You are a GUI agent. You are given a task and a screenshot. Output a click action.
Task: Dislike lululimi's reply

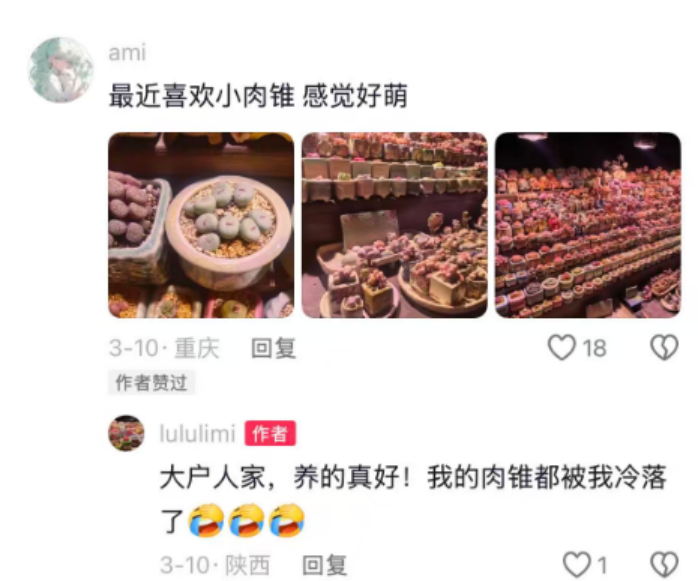tap(664, 565)
